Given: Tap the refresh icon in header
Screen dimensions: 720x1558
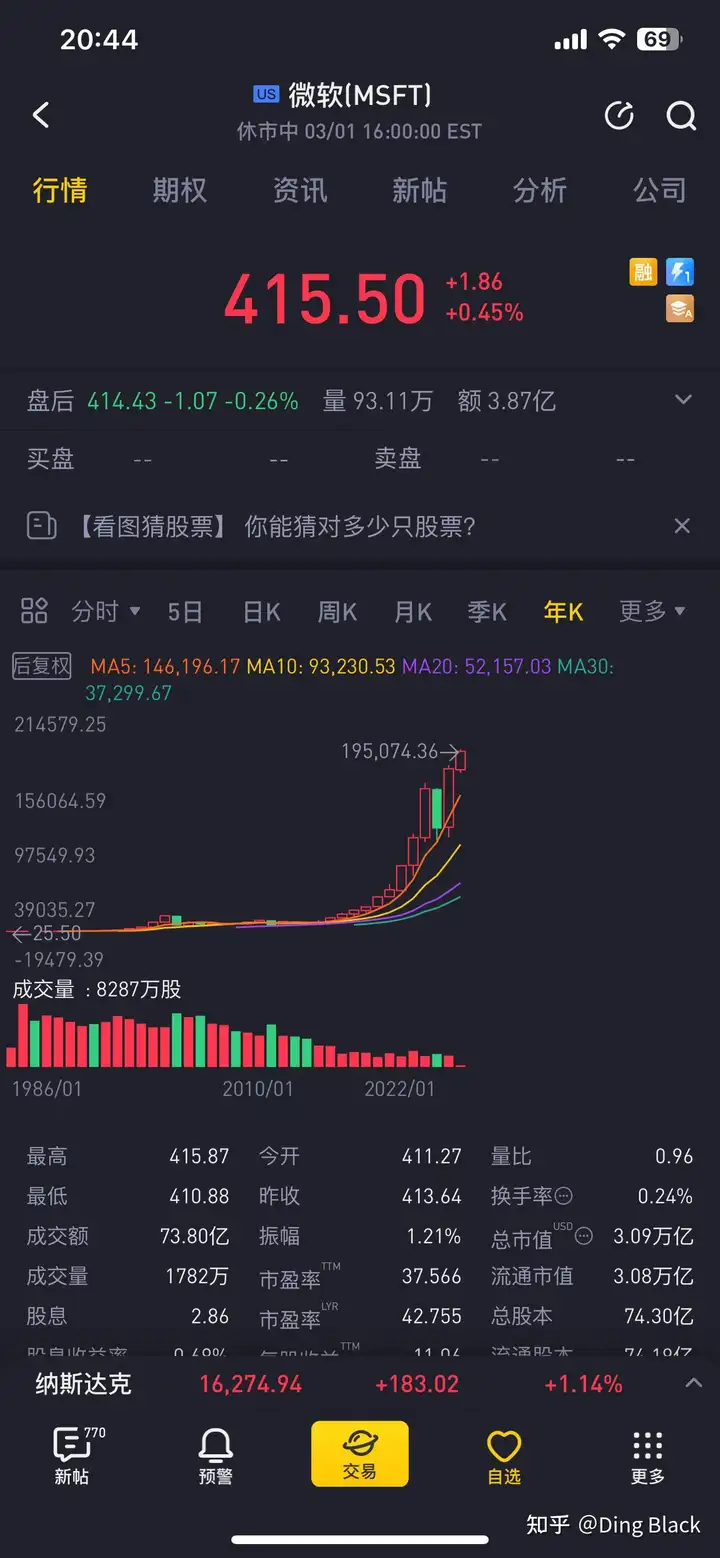Looking at the screenshot, I should click(620, 116).
